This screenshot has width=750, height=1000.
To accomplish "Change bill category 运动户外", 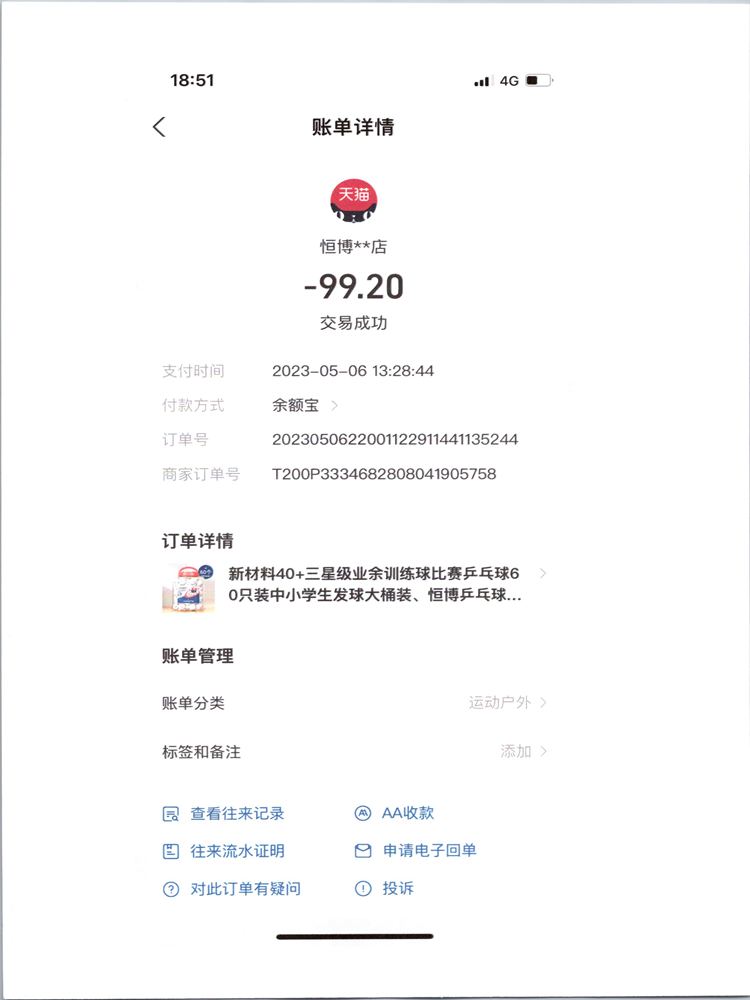I will (508, 703).
